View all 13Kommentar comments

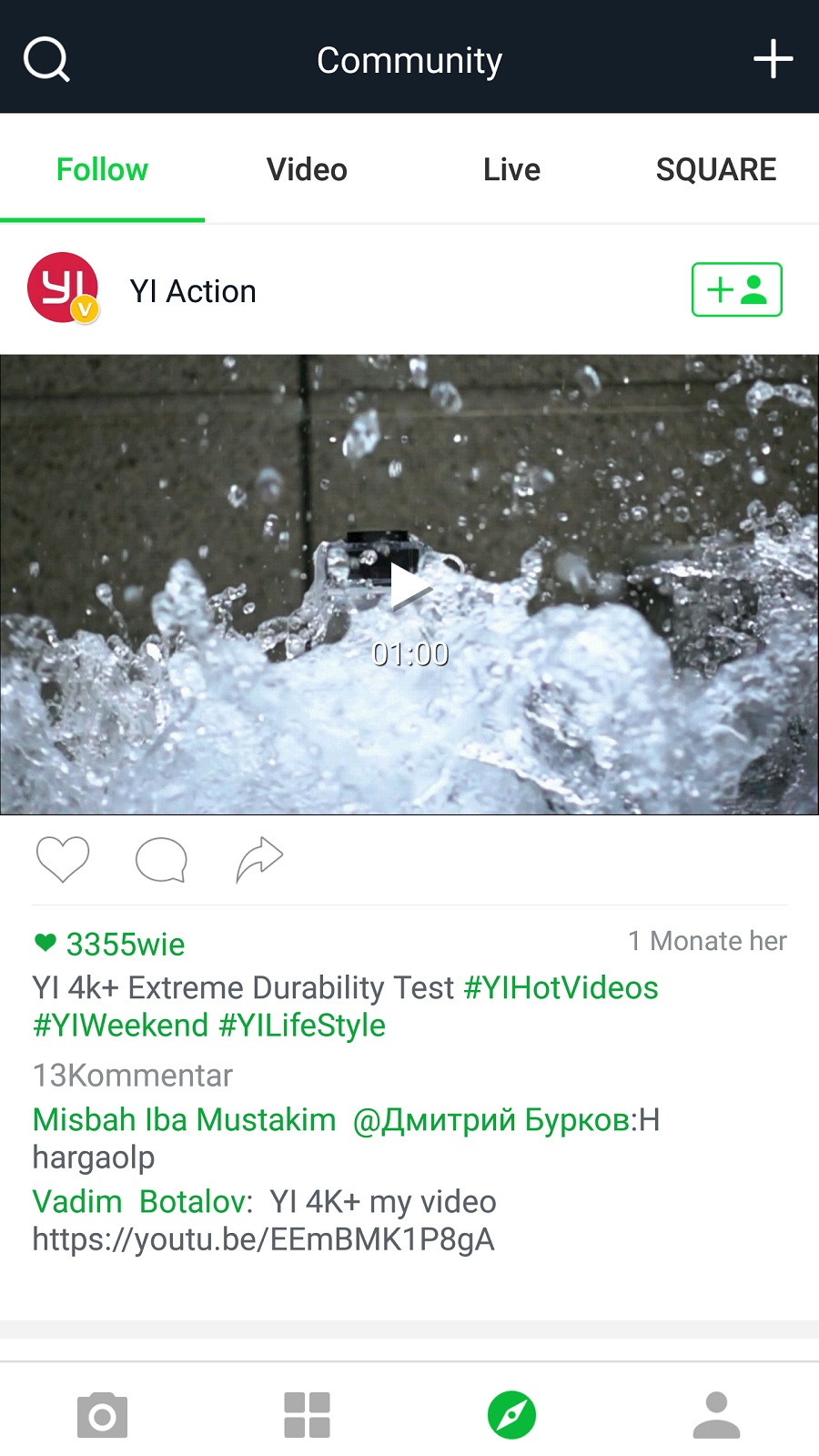[x=133, y=1076]
